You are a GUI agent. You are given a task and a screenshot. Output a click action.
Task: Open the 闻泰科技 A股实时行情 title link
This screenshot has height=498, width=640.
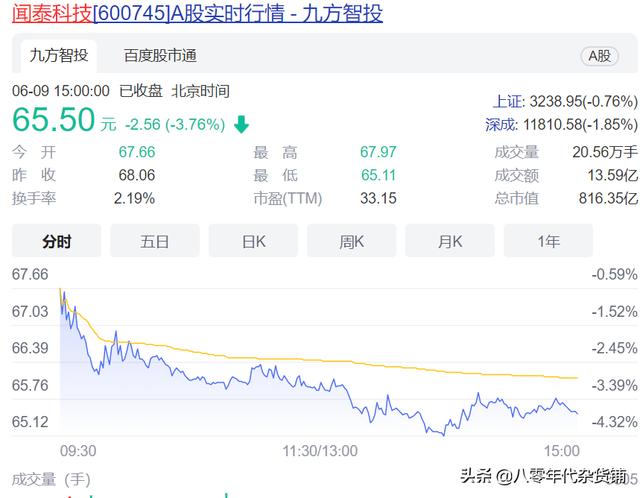(x=197, y=14)
